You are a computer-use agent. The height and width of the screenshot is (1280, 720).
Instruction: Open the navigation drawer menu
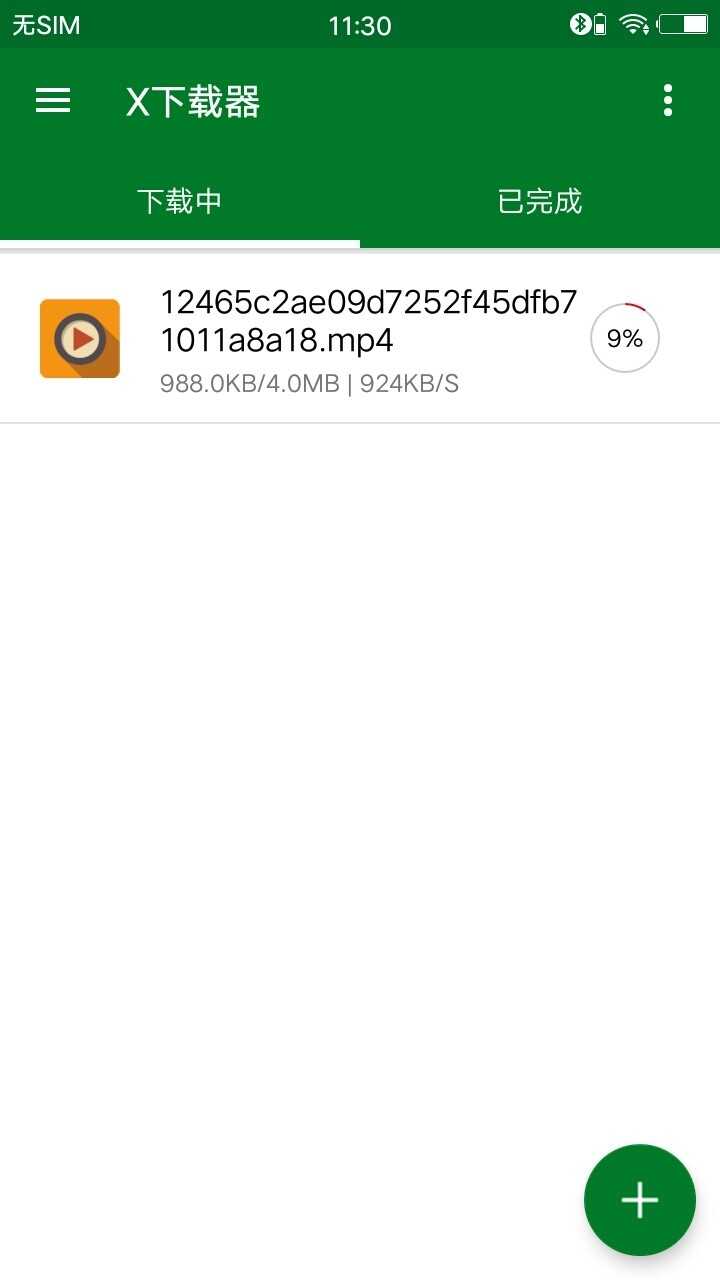(x=52, y=100)
